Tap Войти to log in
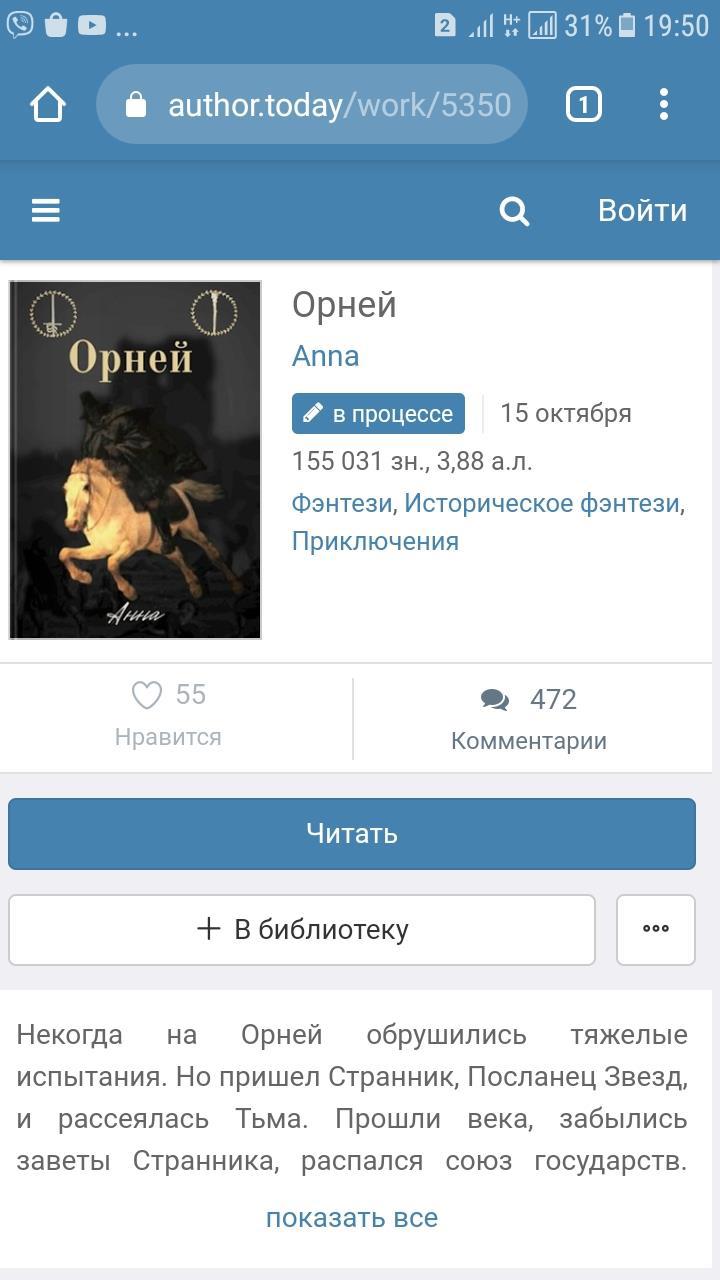Image resolution: width=720 pixels, height=1280 pixels. pos(642,211)
